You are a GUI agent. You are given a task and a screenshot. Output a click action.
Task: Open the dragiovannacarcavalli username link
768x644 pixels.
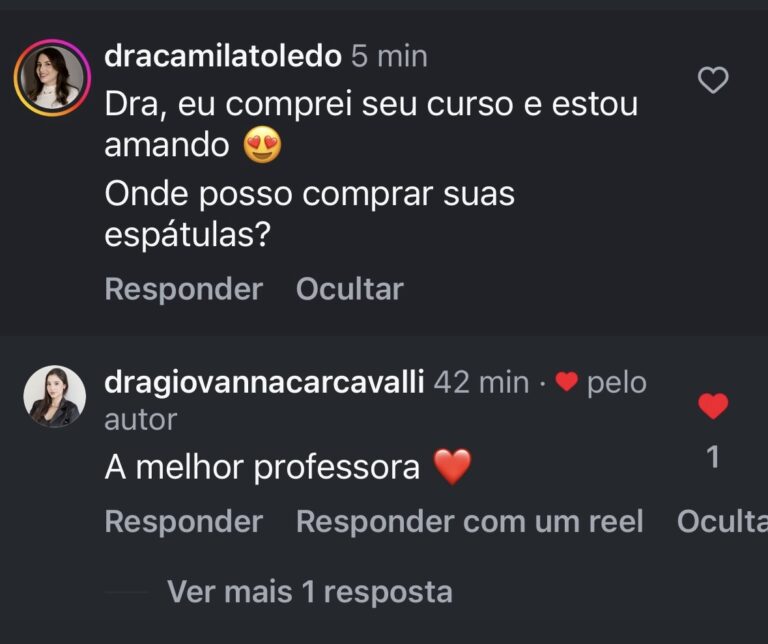pos(264,382)
